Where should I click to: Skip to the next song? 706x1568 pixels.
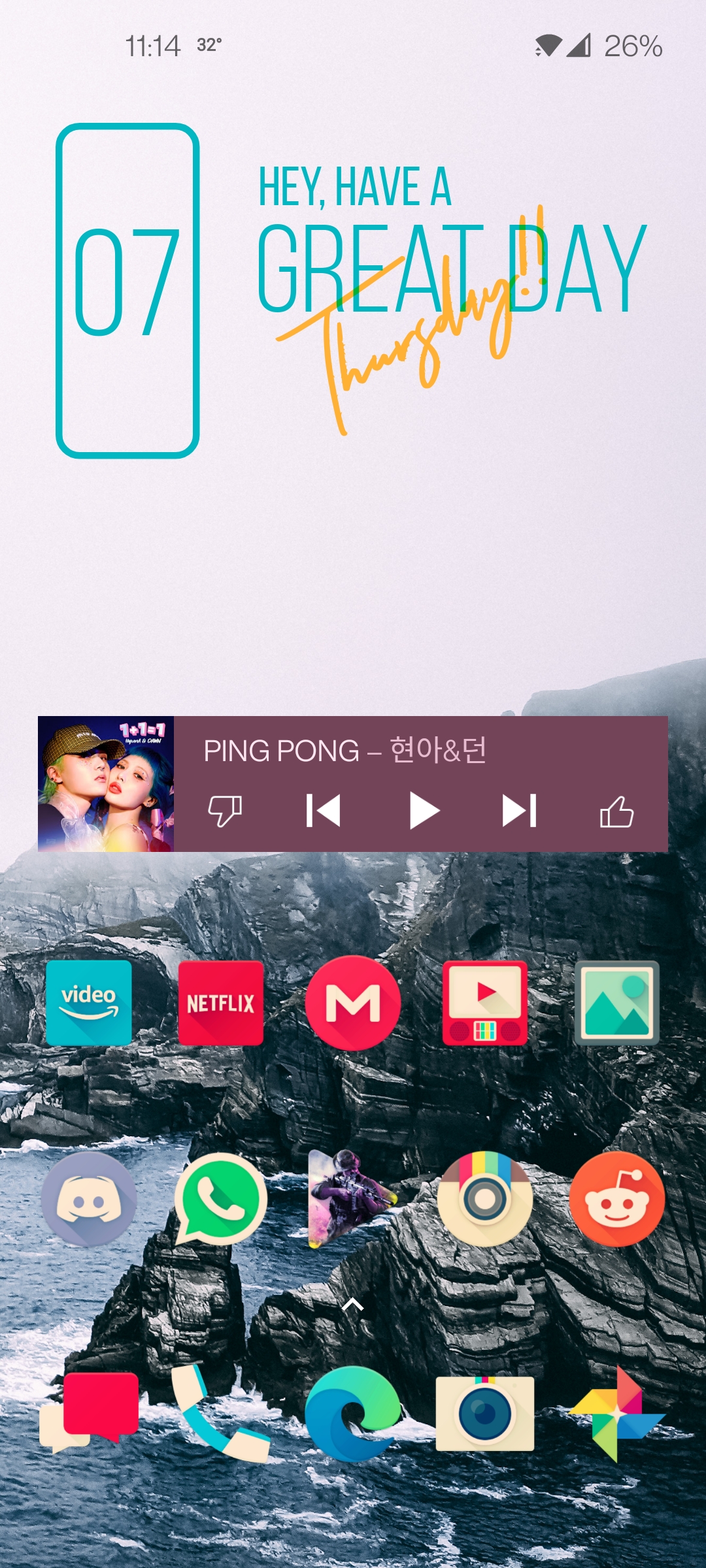[x=519, y=811]
